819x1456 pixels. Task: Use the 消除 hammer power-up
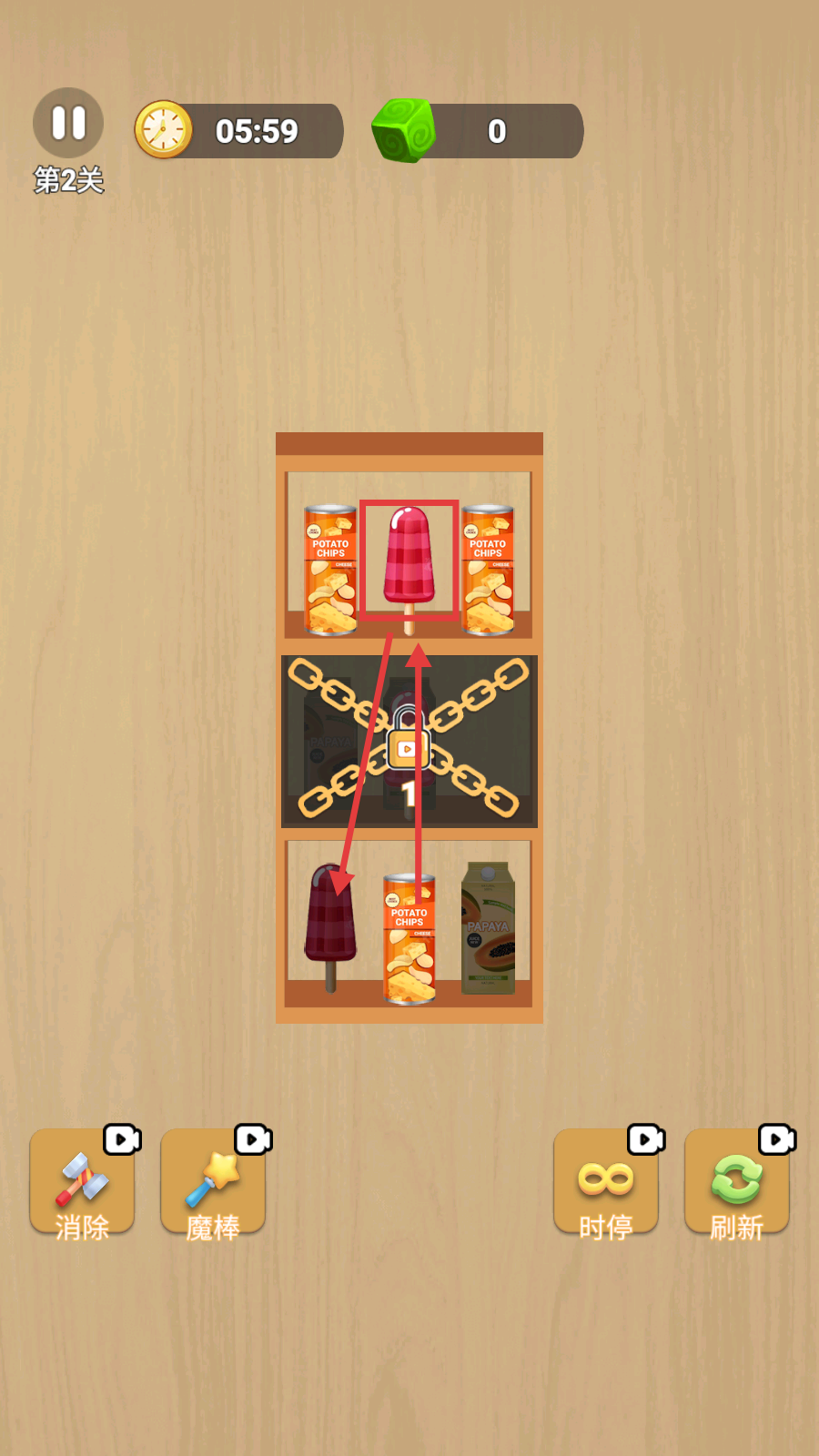(82, 1183)
